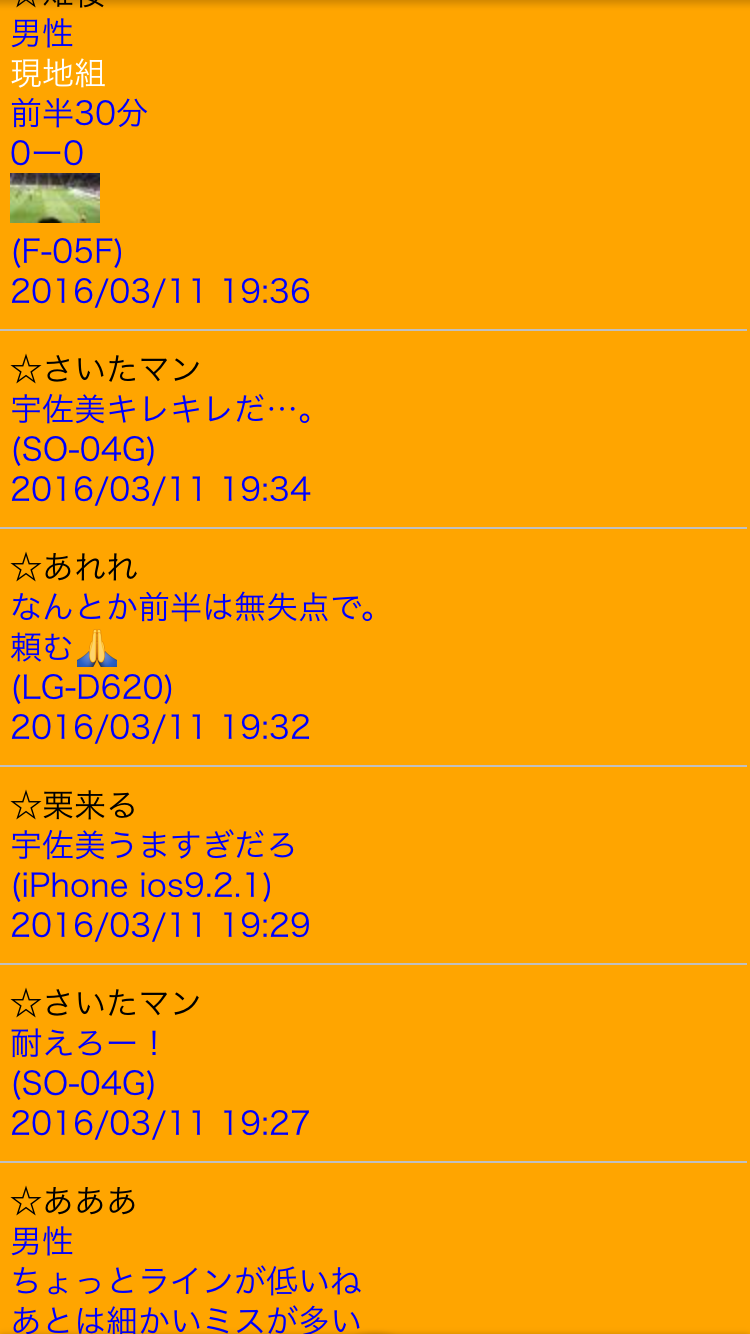Open the stadium photo thumbnail in the 19:36 post
The width and height of the screenshot is (750, 1334).
55,198
